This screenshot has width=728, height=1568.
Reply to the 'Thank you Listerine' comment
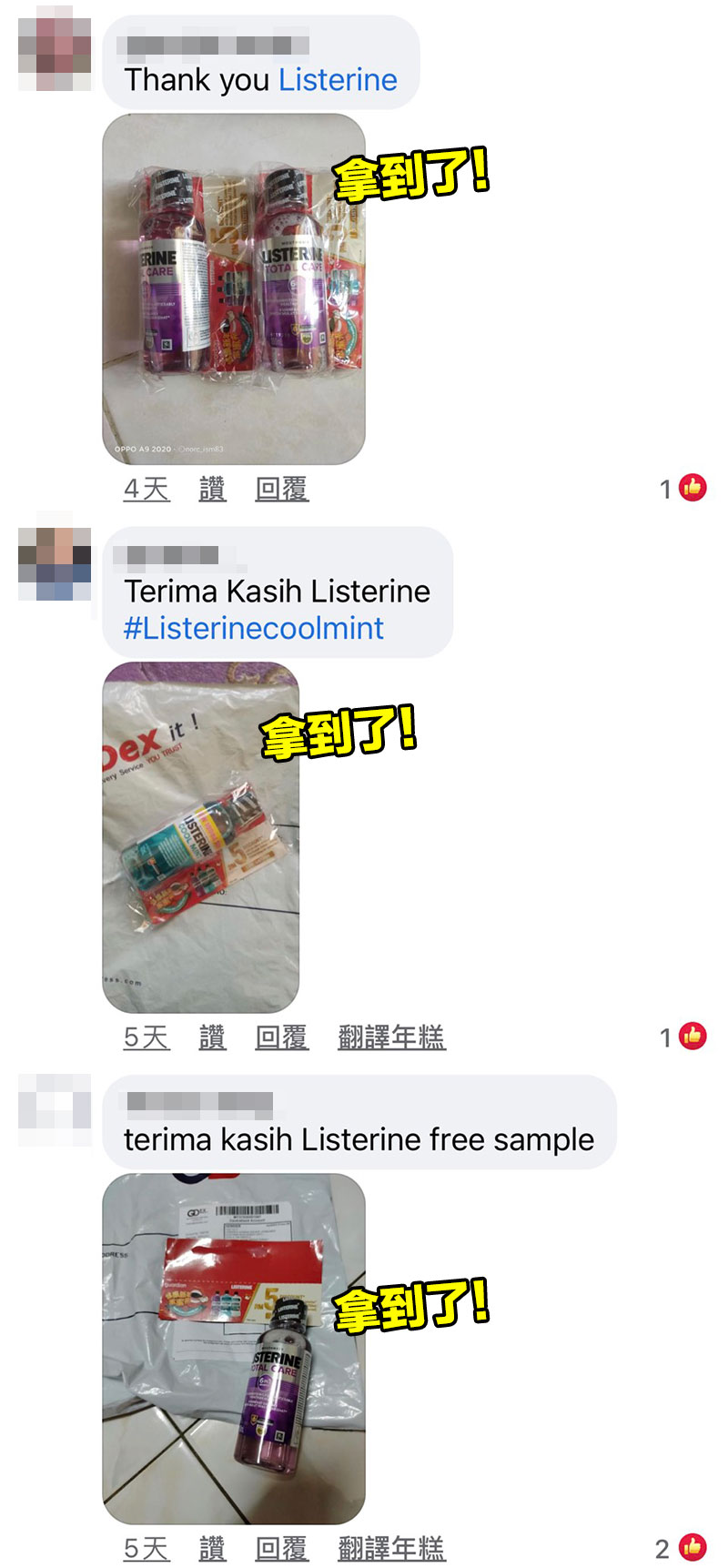tap(281, 490)
